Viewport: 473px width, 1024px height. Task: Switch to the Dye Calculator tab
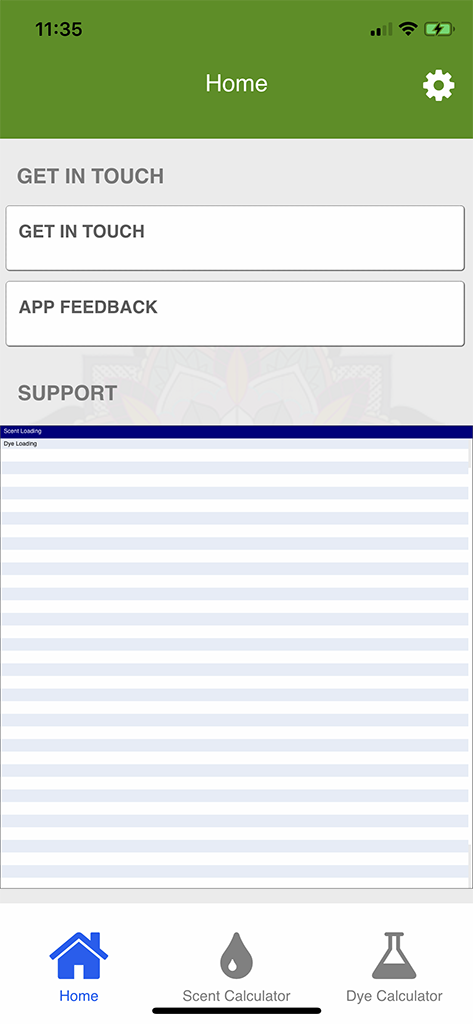coord(394,968)
